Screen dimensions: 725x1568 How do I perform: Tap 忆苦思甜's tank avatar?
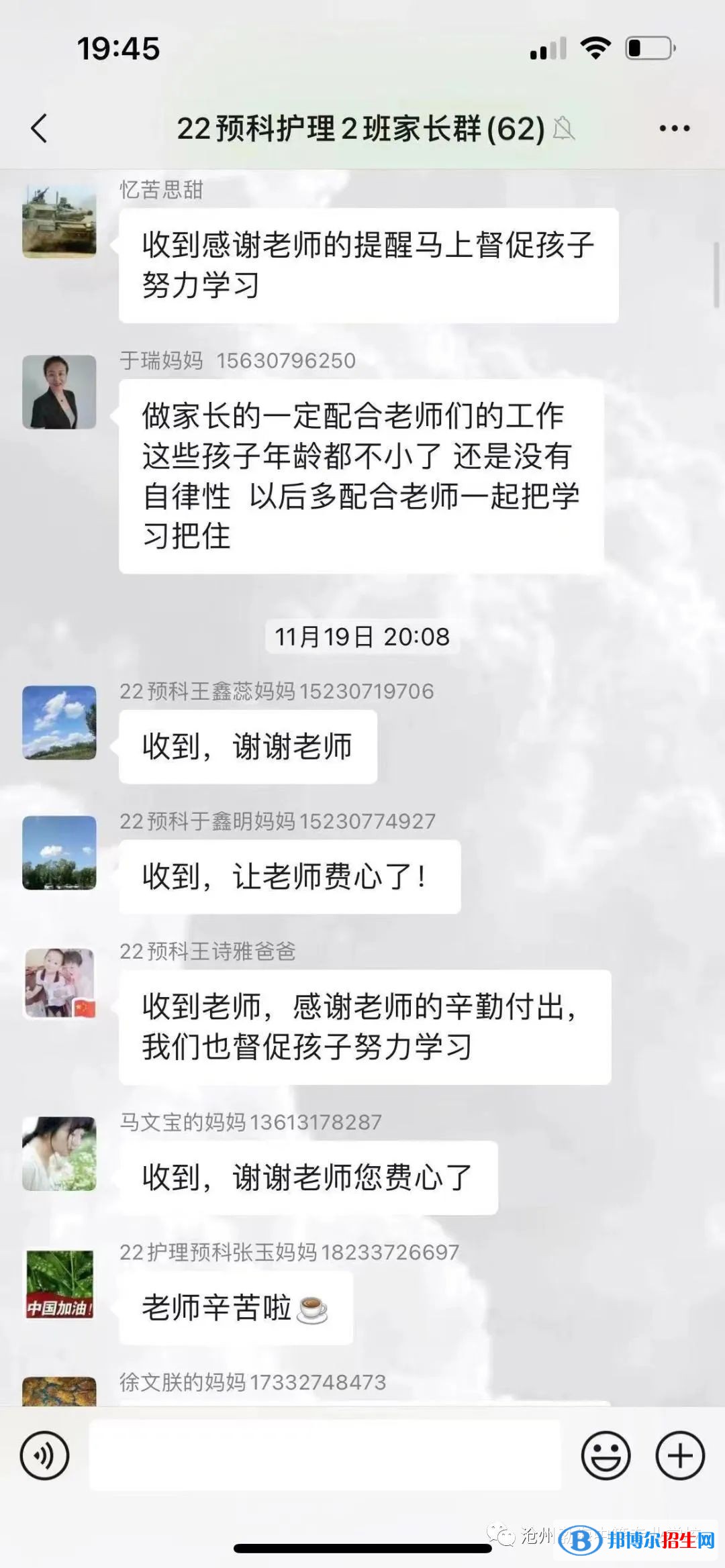pos(59,222)
